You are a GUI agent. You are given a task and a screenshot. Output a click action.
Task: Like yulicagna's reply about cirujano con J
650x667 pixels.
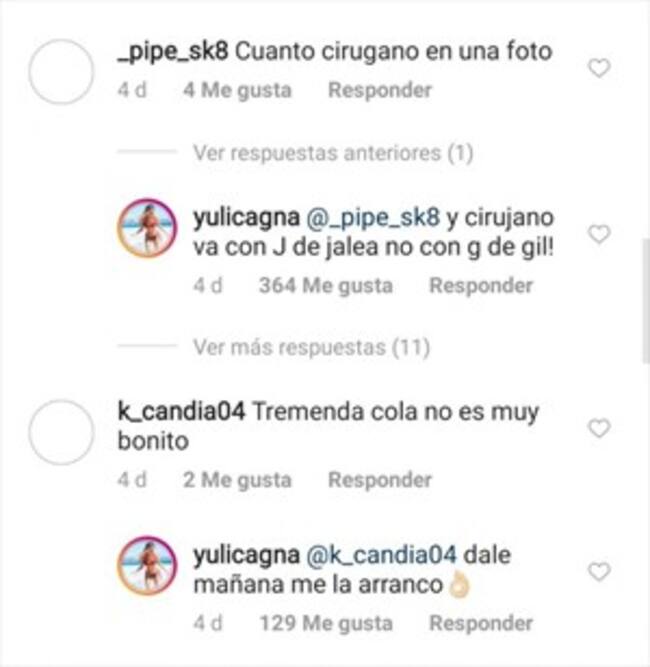598,234
